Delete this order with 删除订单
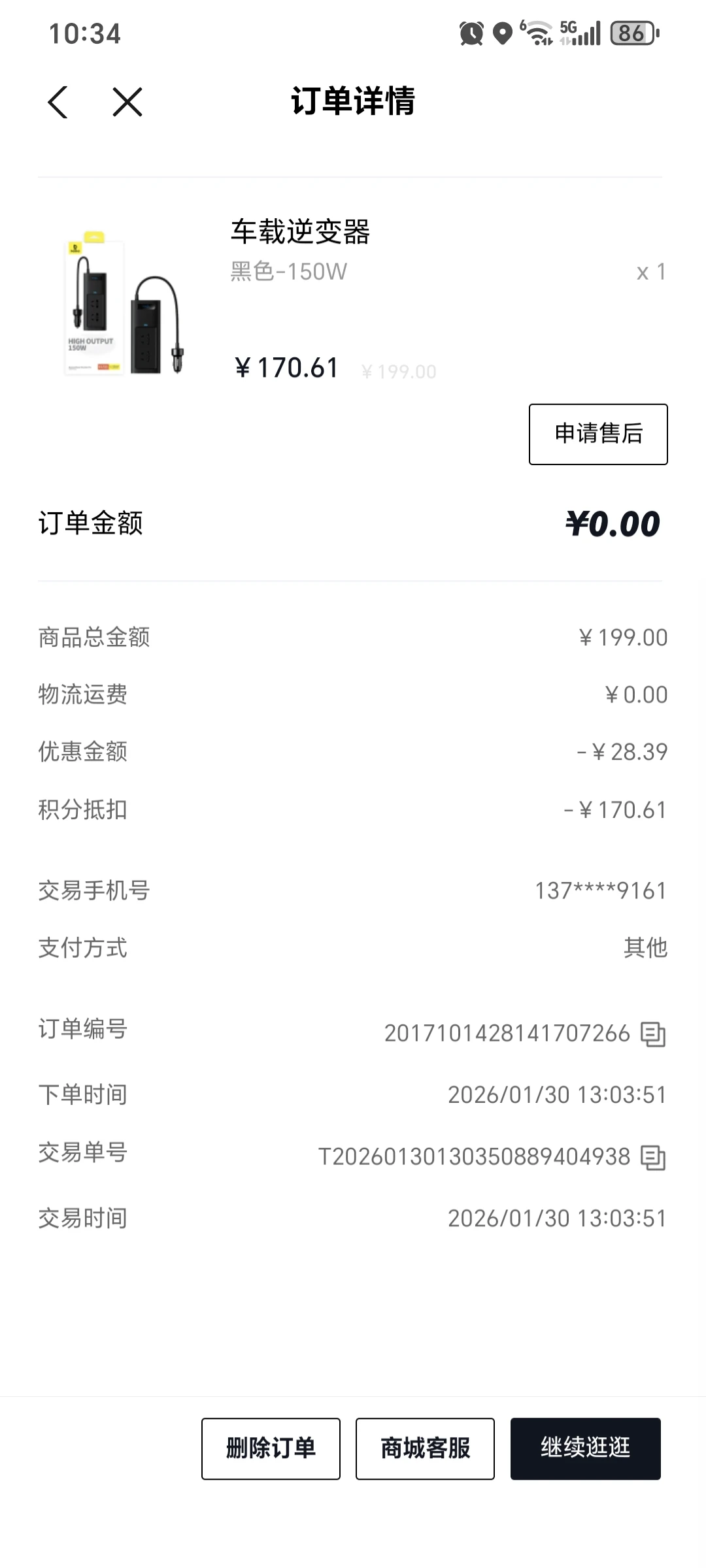The height and width of the screenshot is (1568, 706). [271, 1448]
